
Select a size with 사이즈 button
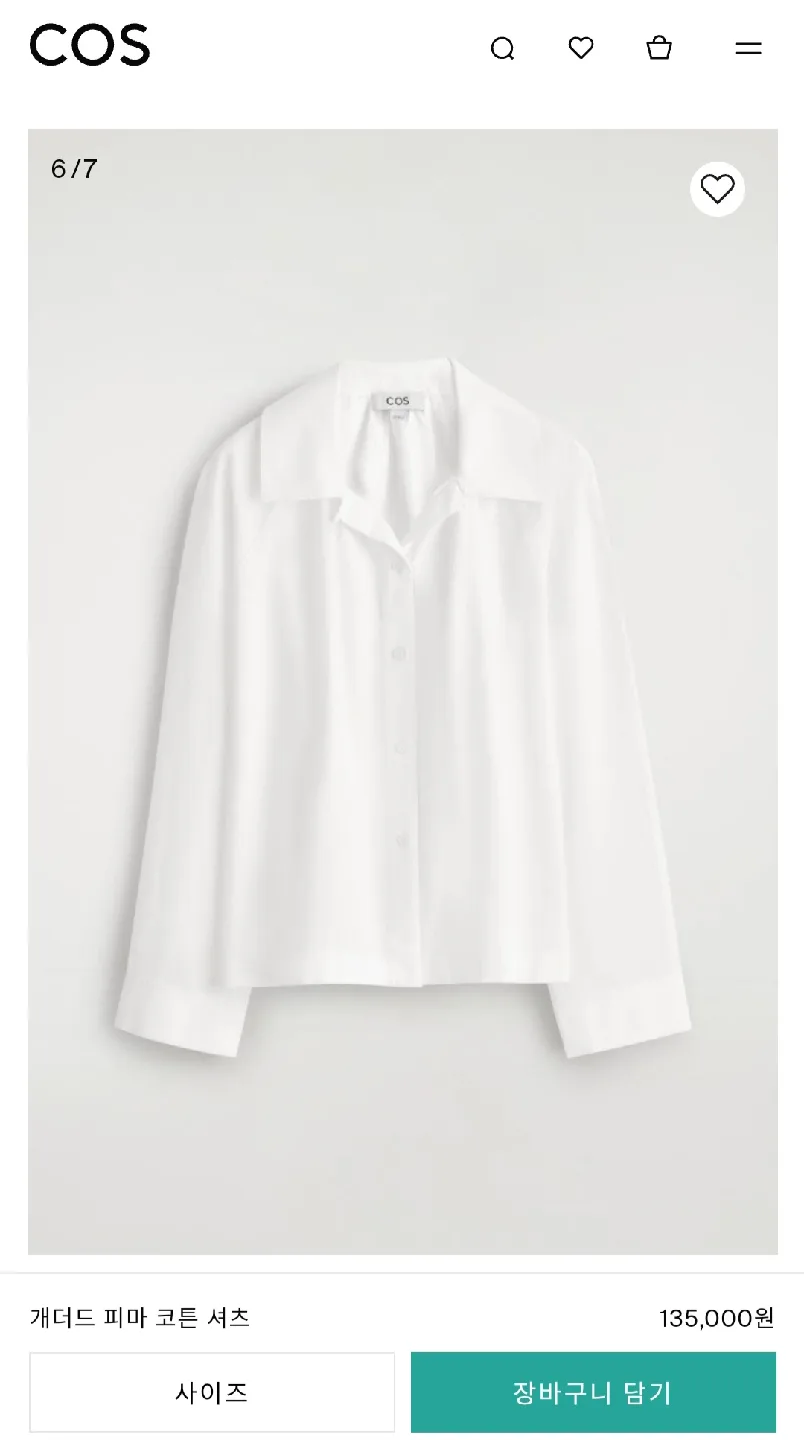click(212, 1392)
